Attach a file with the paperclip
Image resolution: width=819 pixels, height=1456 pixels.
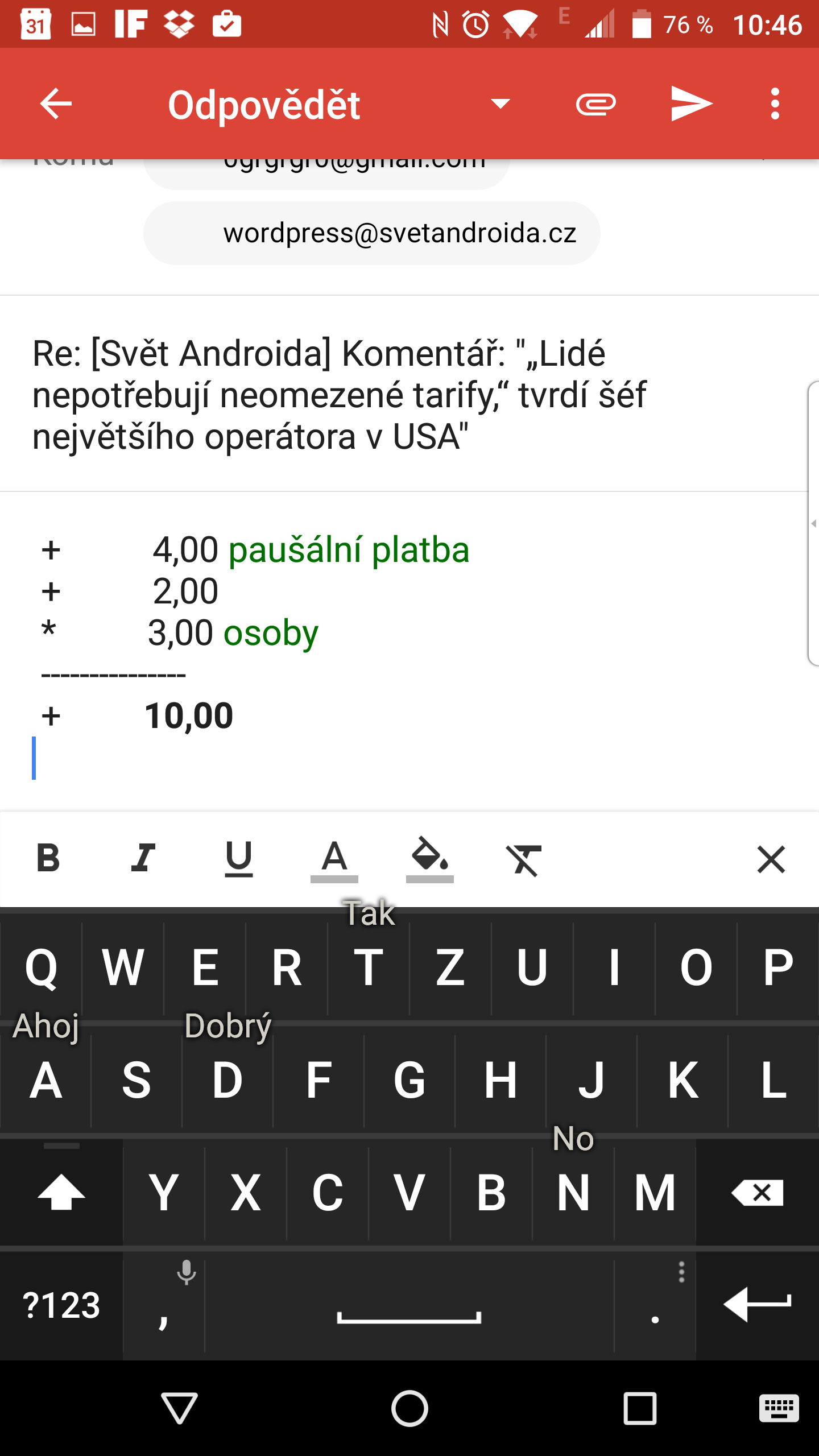coord(595,104)
